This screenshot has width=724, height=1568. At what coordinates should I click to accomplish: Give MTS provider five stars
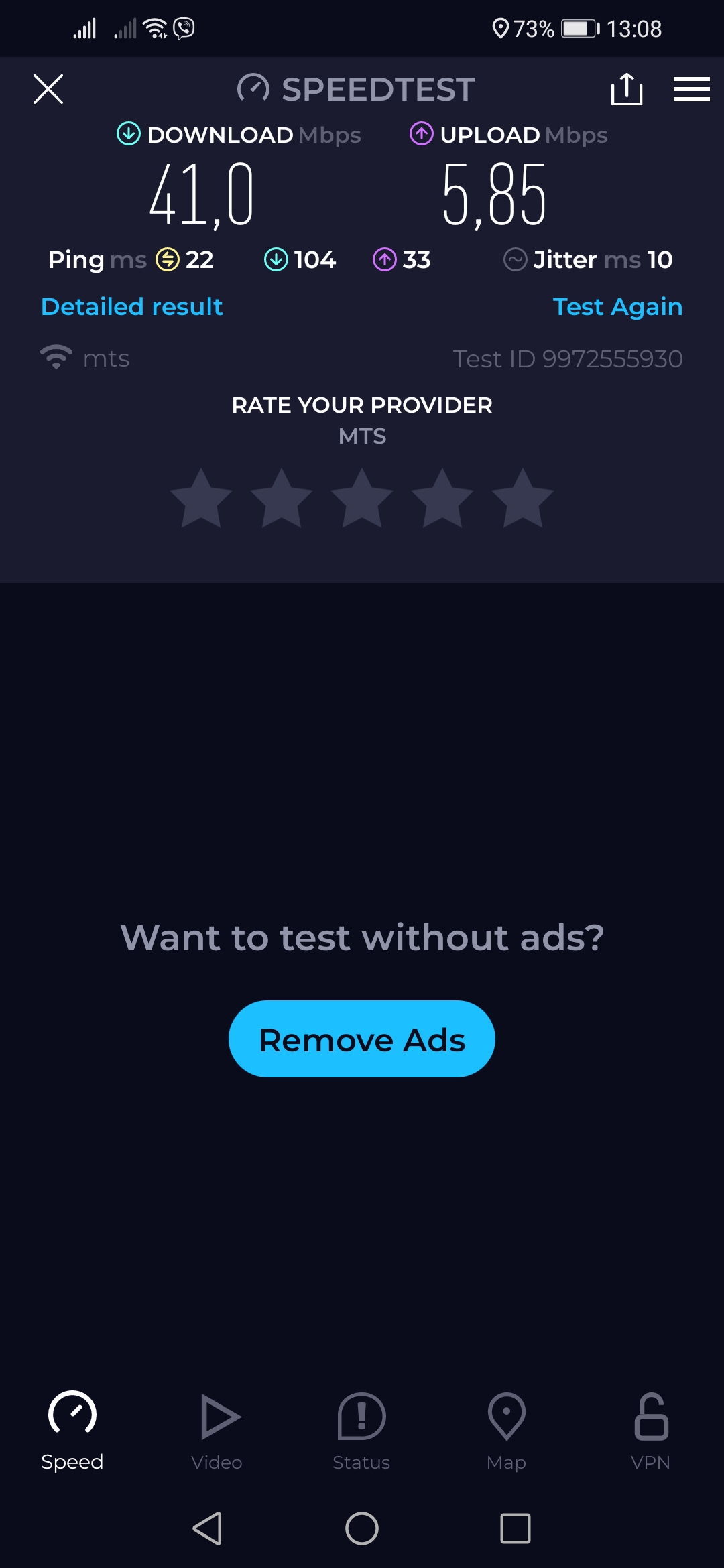tap(523, 499)
